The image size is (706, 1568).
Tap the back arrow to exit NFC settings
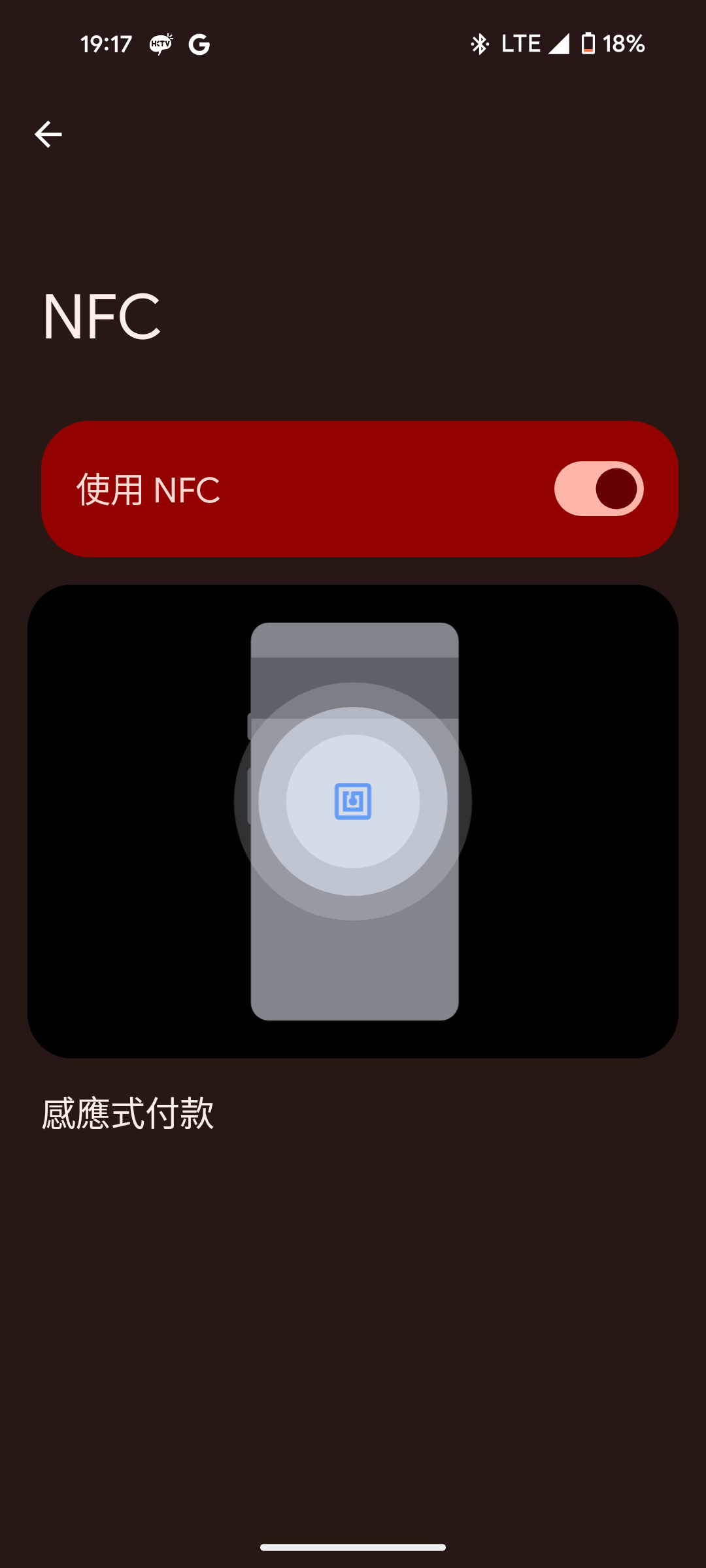click(48, 134)
